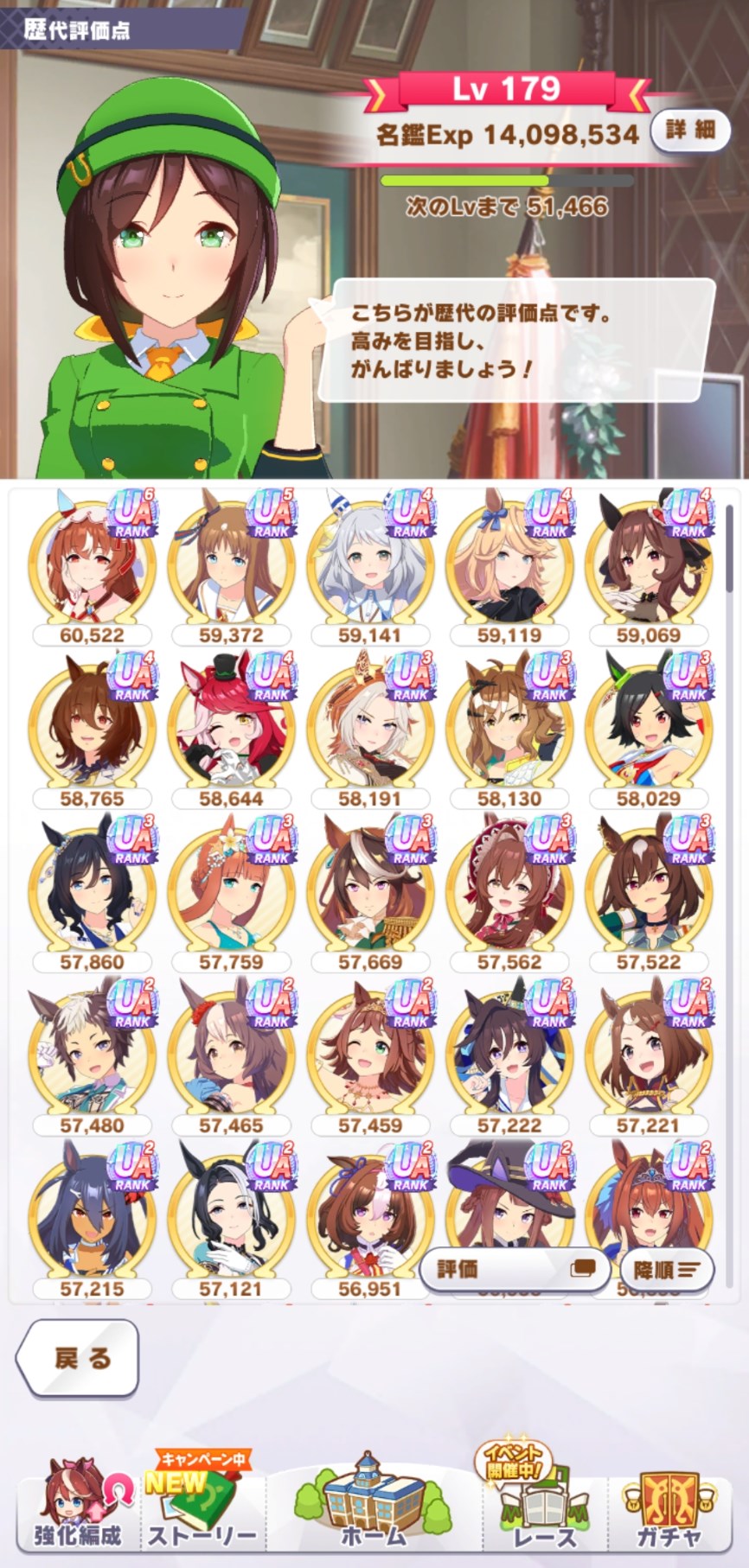Image resolution: width=749 pixels, height=1568 pixels.
Task: Open the 詳細 details button
Action: click(689, 131)
